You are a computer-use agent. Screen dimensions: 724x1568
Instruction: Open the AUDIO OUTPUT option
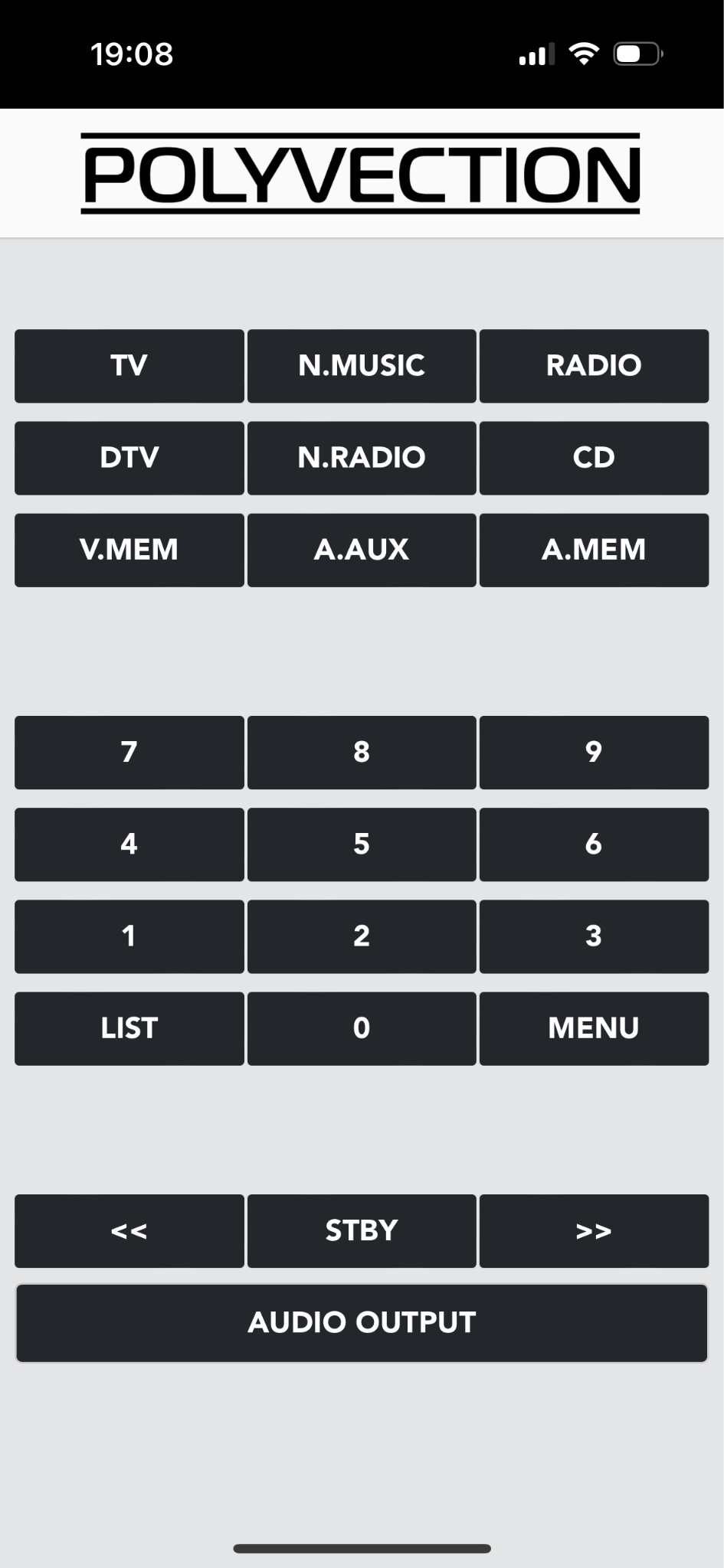click(x=362, y=1323)
